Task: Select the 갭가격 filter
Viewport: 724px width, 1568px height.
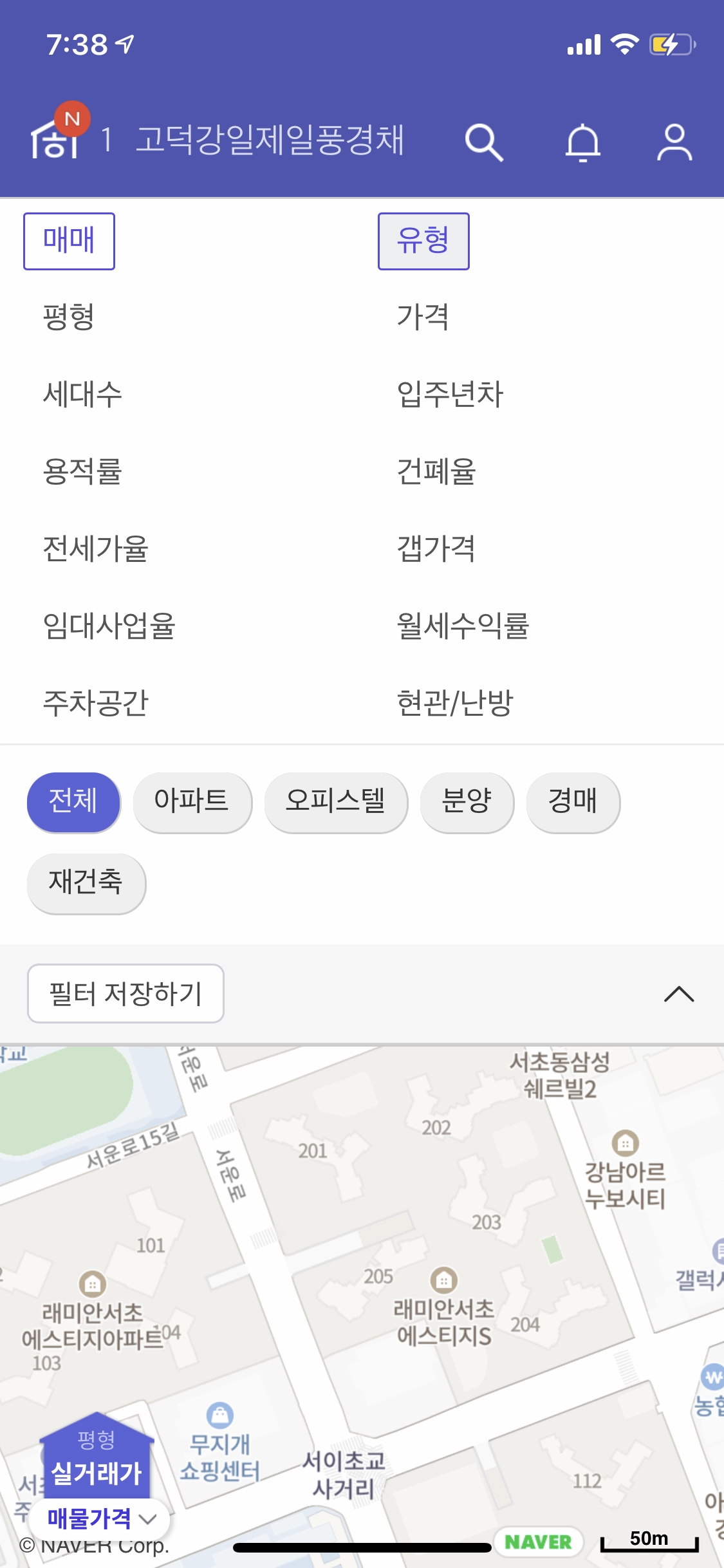Action: (436, 548)
